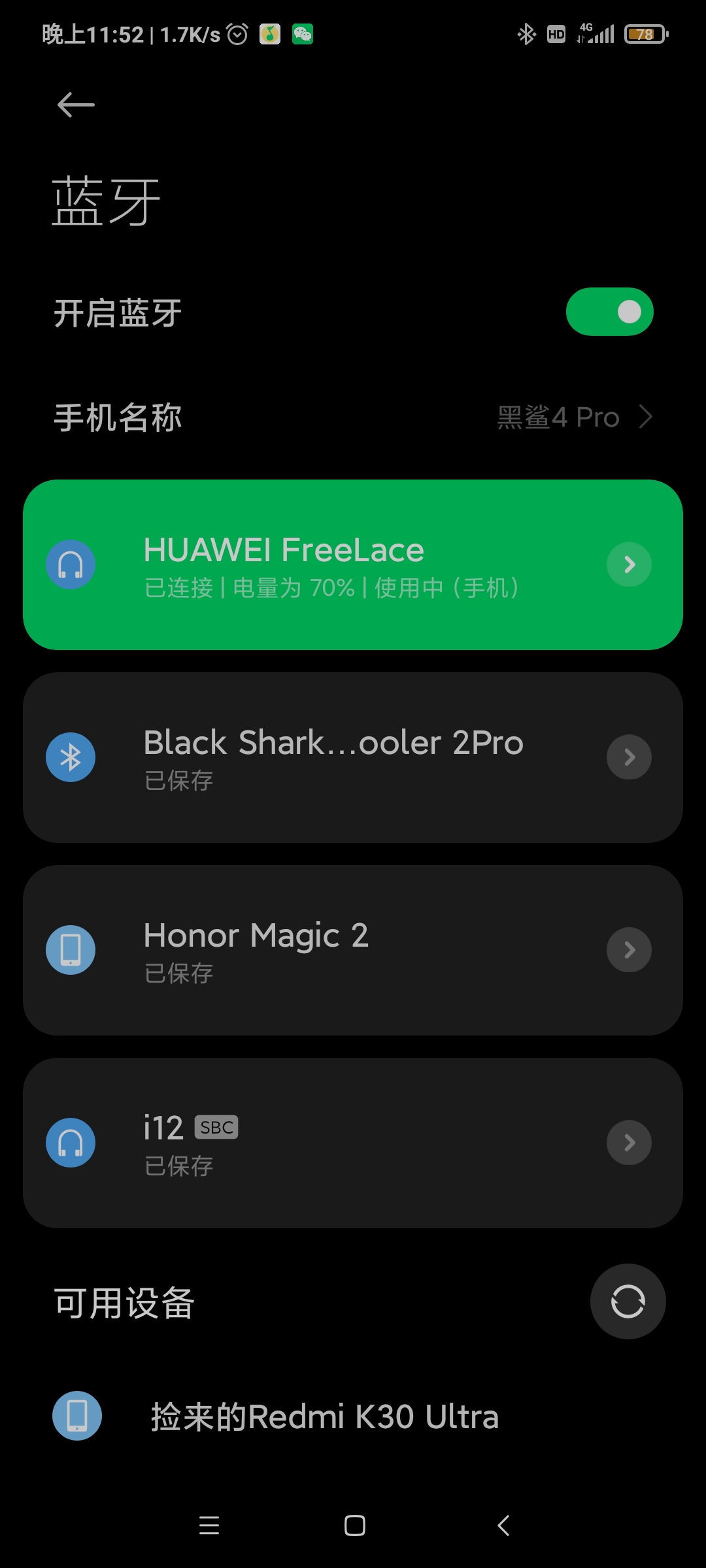Viewport: 706px width, 1568px height.
Task: Toggle the 开启蓝牙 Bluetooth switch
Action: (x=609, y=312)
